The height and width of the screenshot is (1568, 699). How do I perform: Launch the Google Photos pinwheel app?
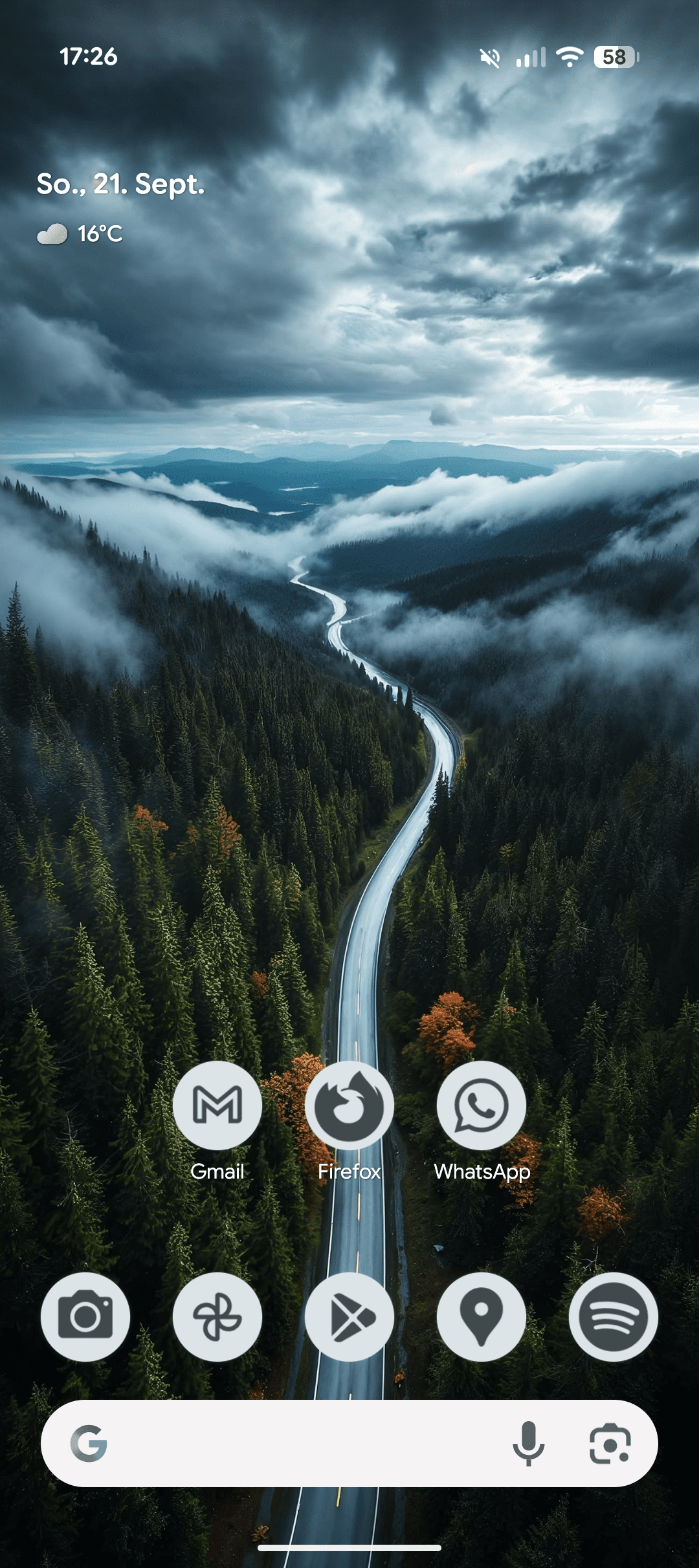(217, 1317)
